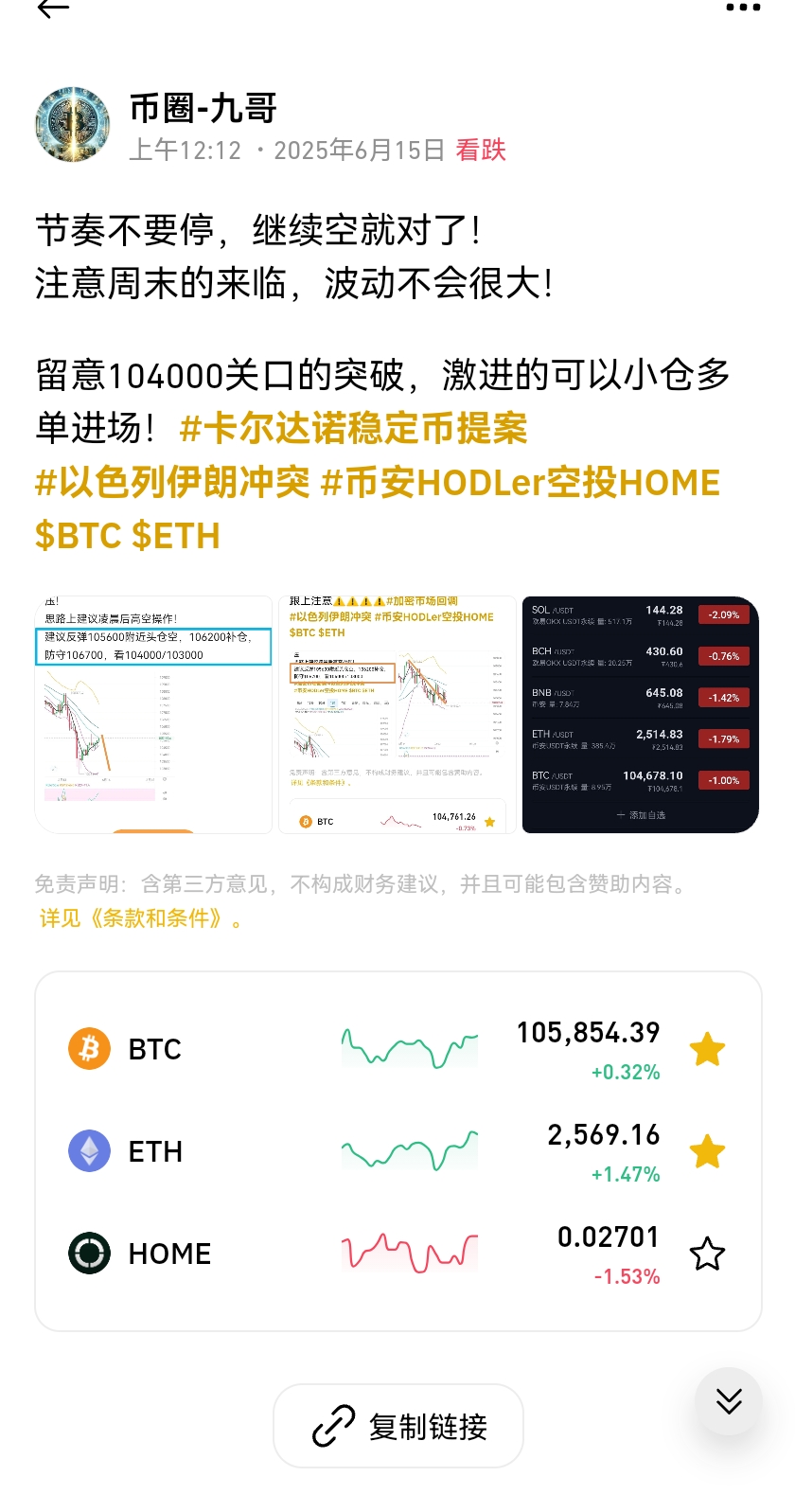The image size is (795, 1512).
Task: Open hashtag #币安HODLer空投HOME
Action: [x=521, y=483]
